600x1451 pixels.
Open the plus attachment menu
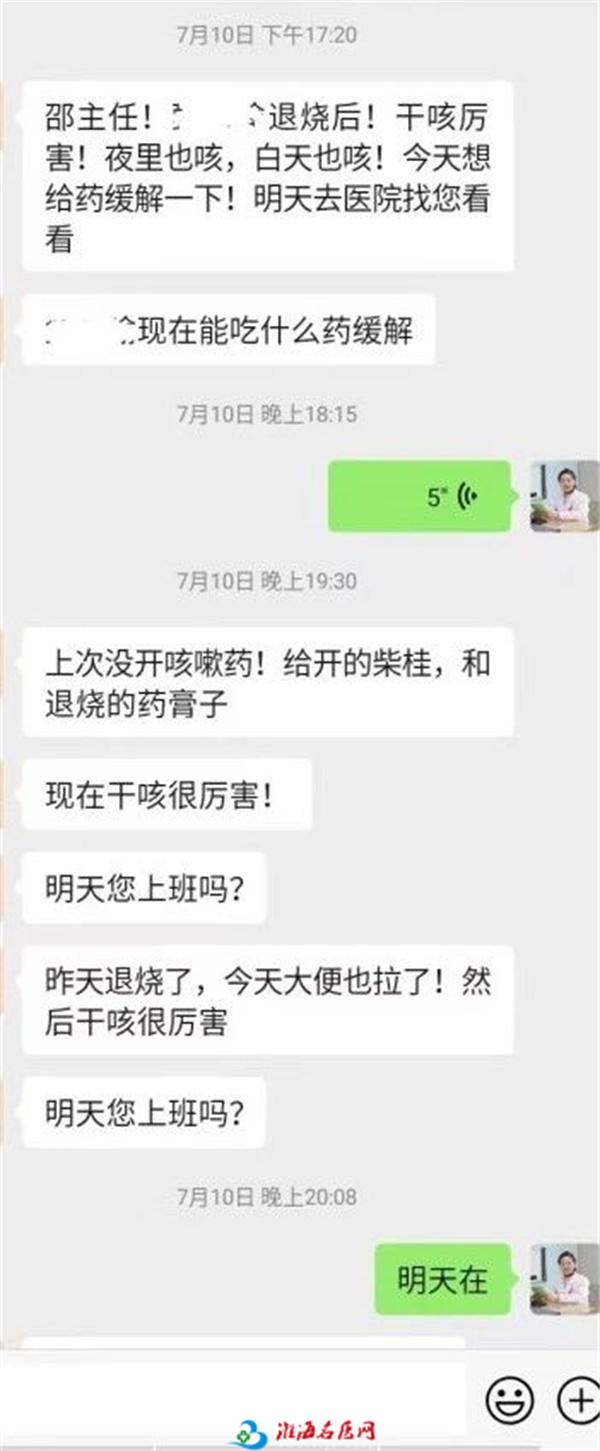(577, 1399)
